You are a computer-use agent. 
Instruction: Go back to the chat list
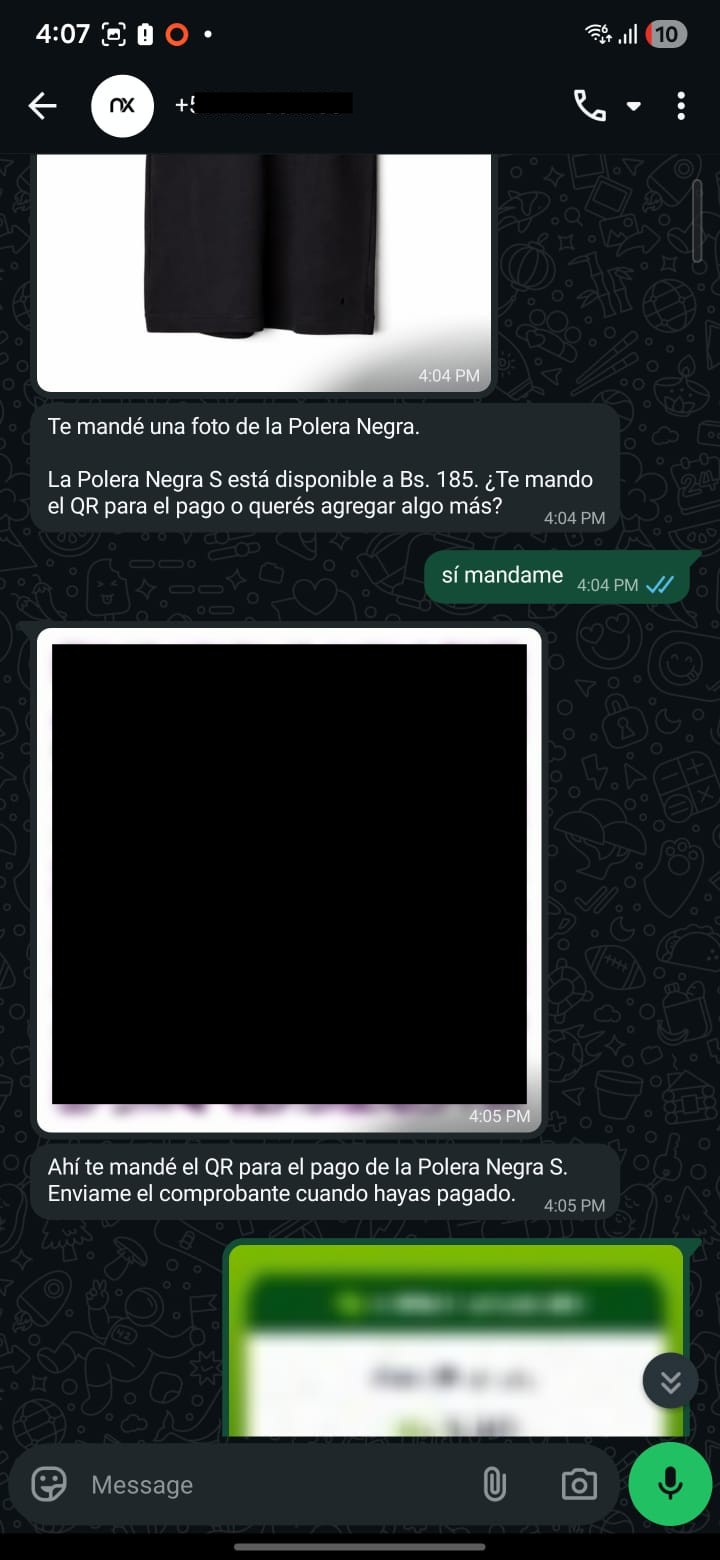42,105
